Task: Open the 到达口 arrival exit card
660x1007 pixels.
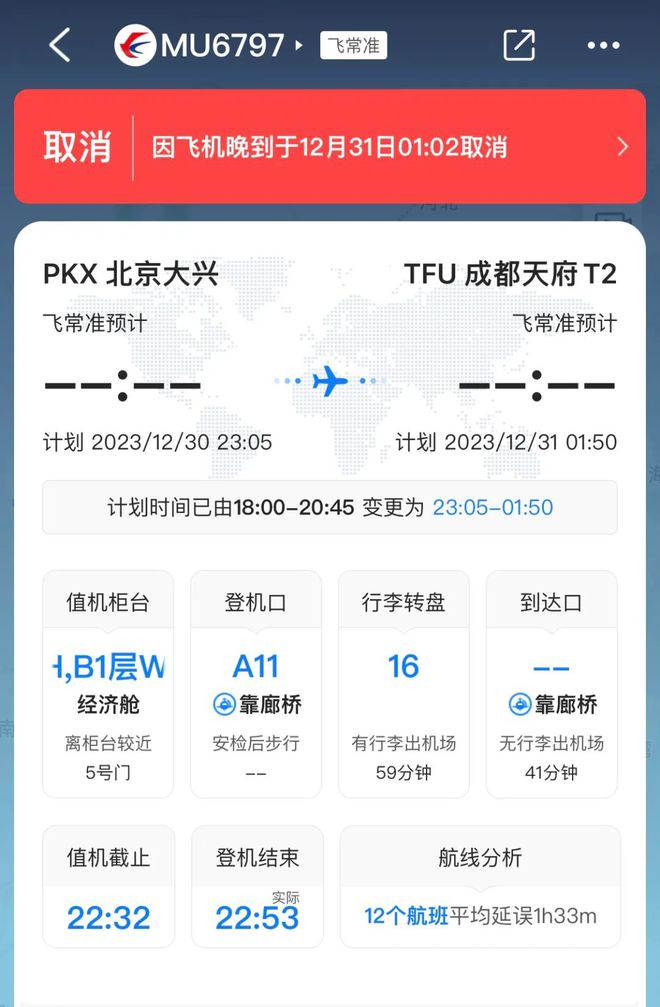Action: click(x=552, y=684)
